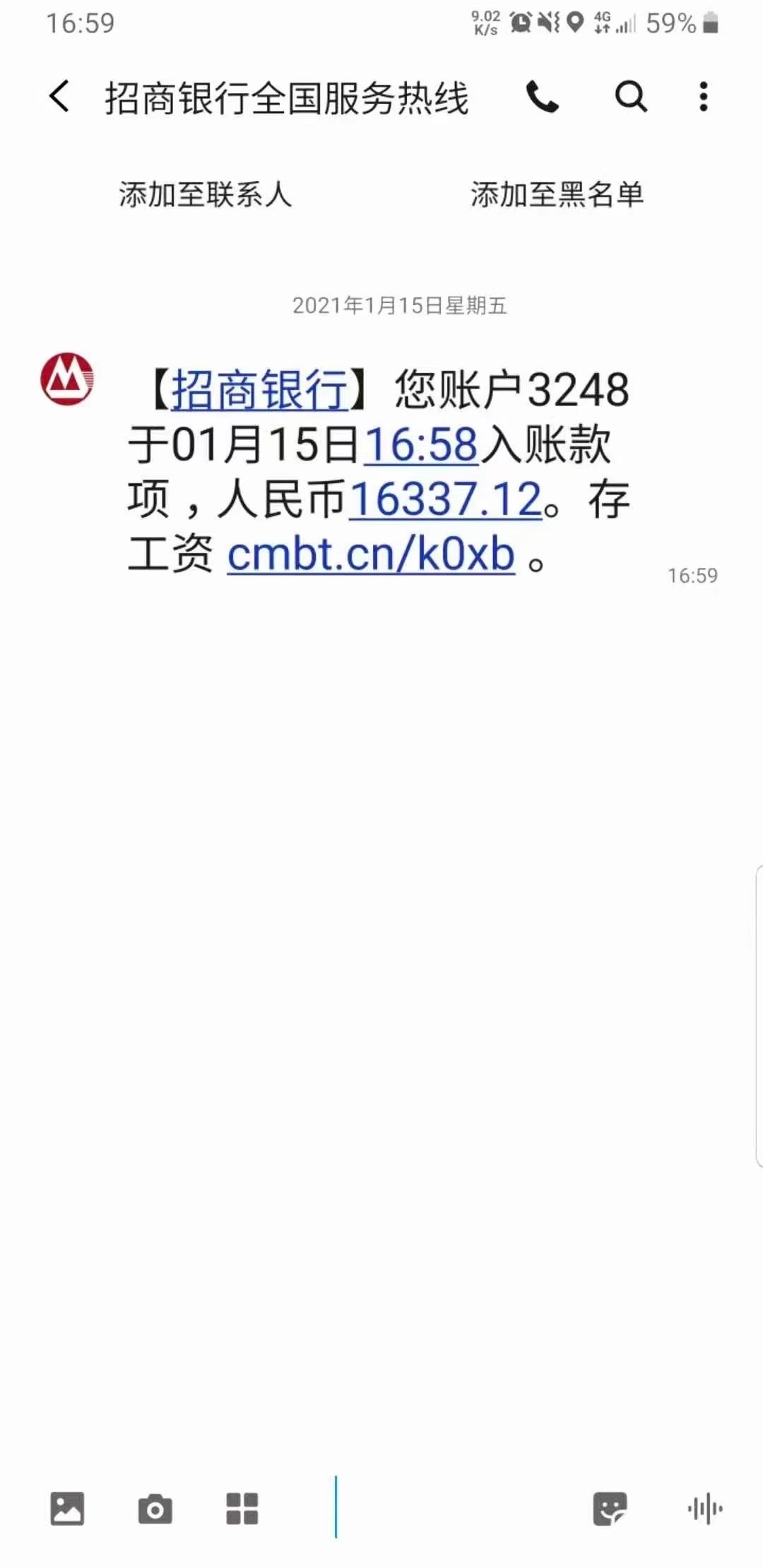Image resolution: width=763 pixels, height=1568 pixels.
Task: Open the three-dot overflow menu
Action: tap(703, 97)
